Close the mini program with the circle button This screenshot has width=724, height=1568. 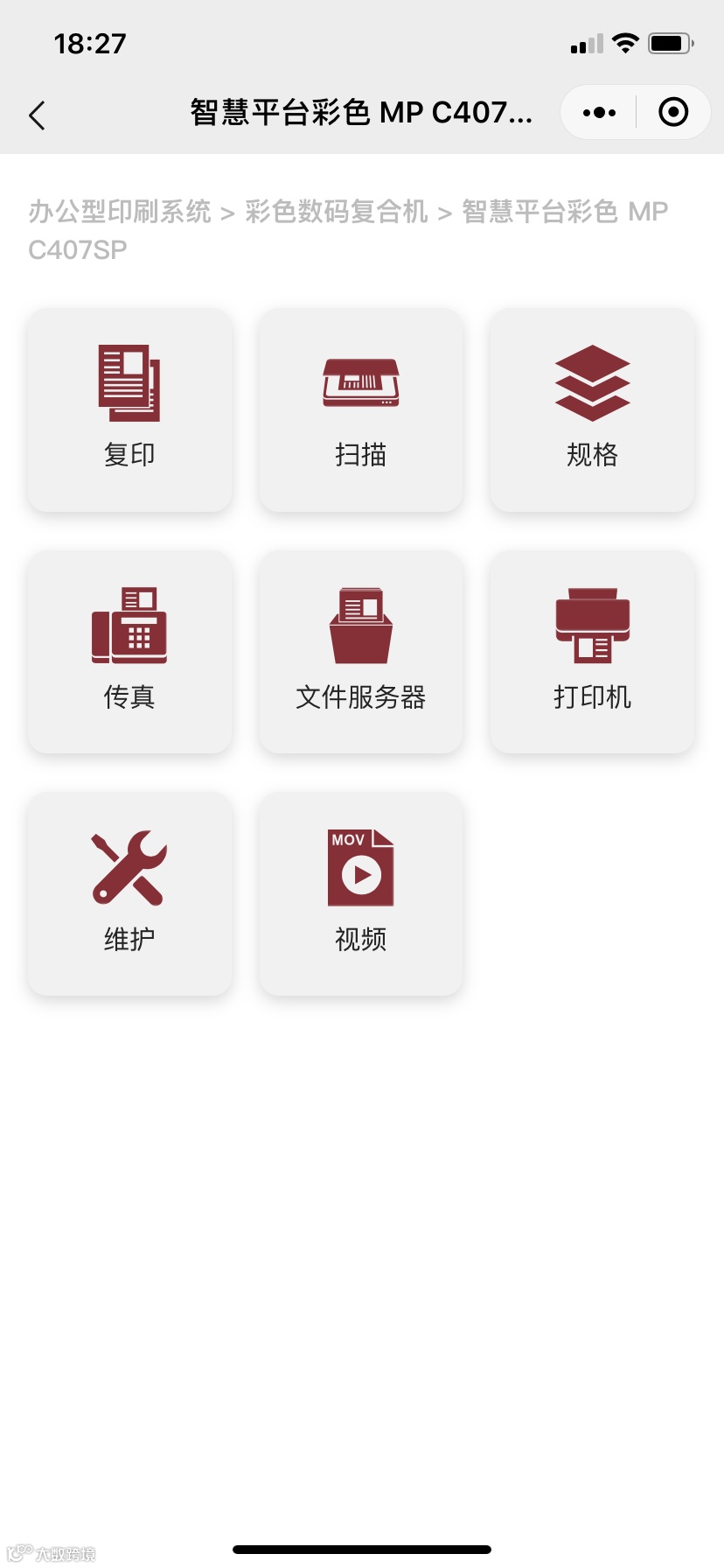click(672, 113)
